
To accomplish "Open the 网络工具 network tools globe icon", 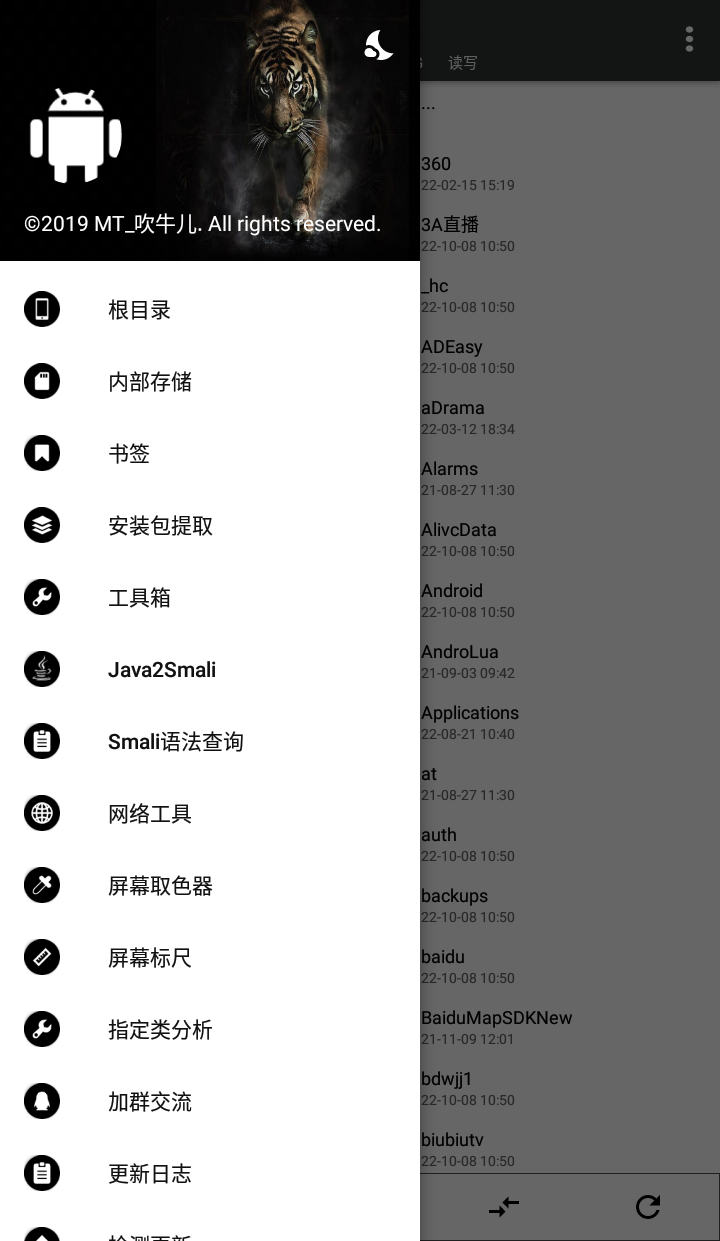I will pos(41,813).
